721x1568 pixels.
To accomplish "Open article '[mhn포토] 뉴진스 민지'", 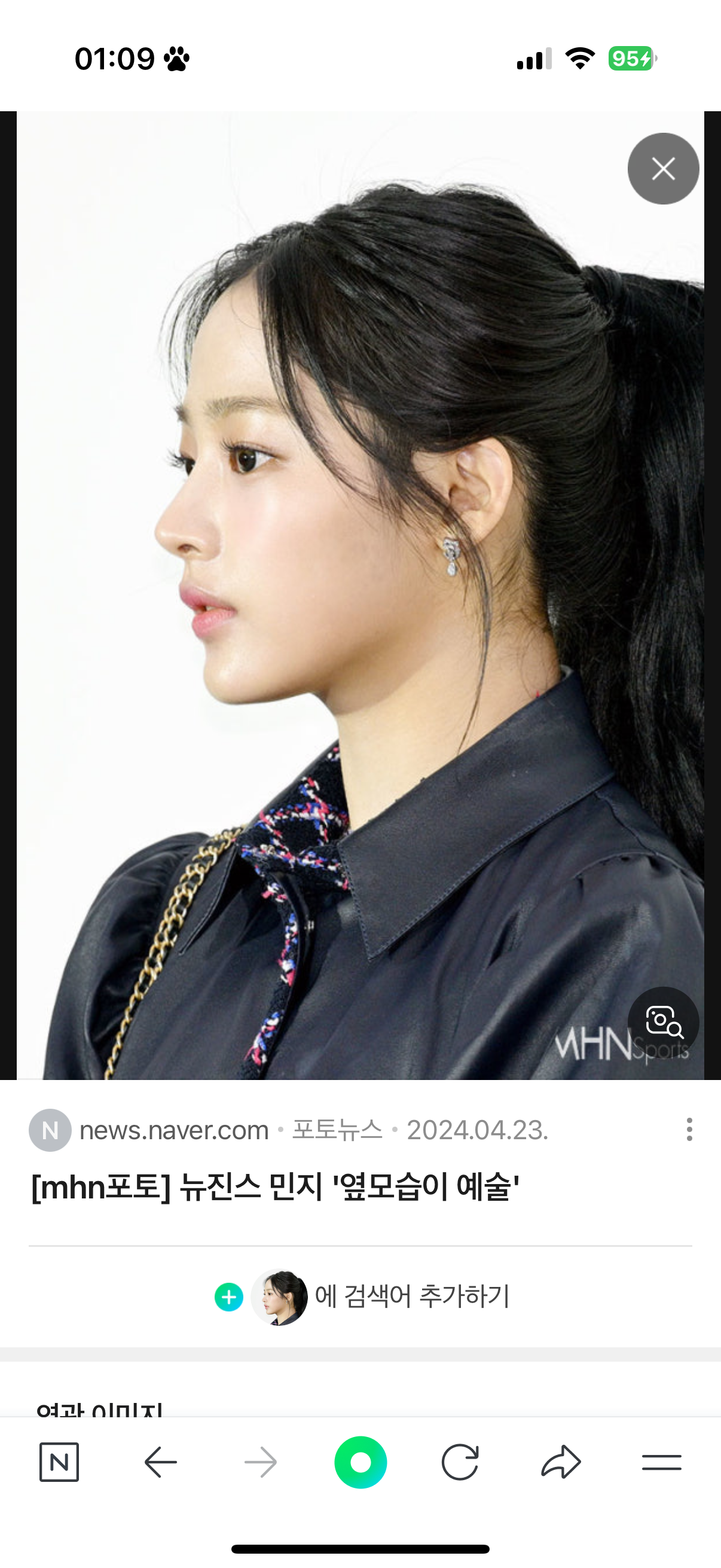I will click(x=275, y=1187).
